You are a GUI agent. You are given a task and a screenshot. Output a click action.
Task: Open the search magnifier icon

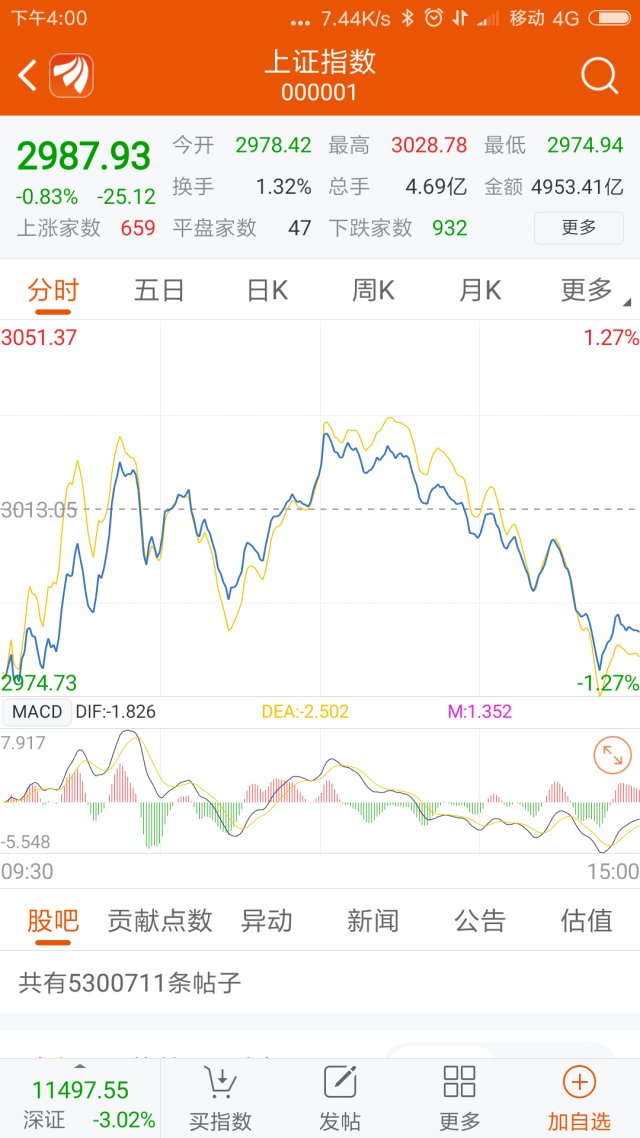pos(599,75)
